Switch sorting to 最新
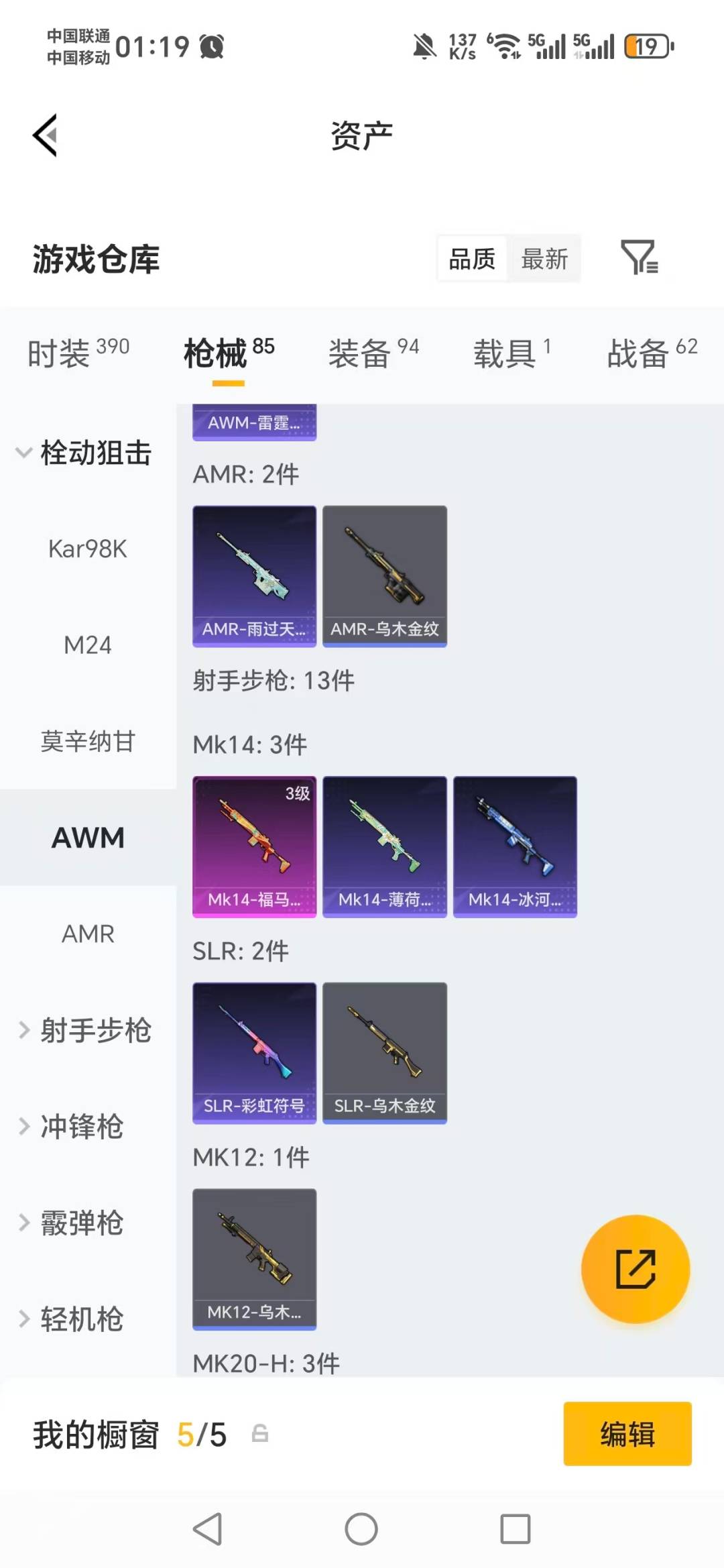This screenshot has width=724, height=1568. 545,258
